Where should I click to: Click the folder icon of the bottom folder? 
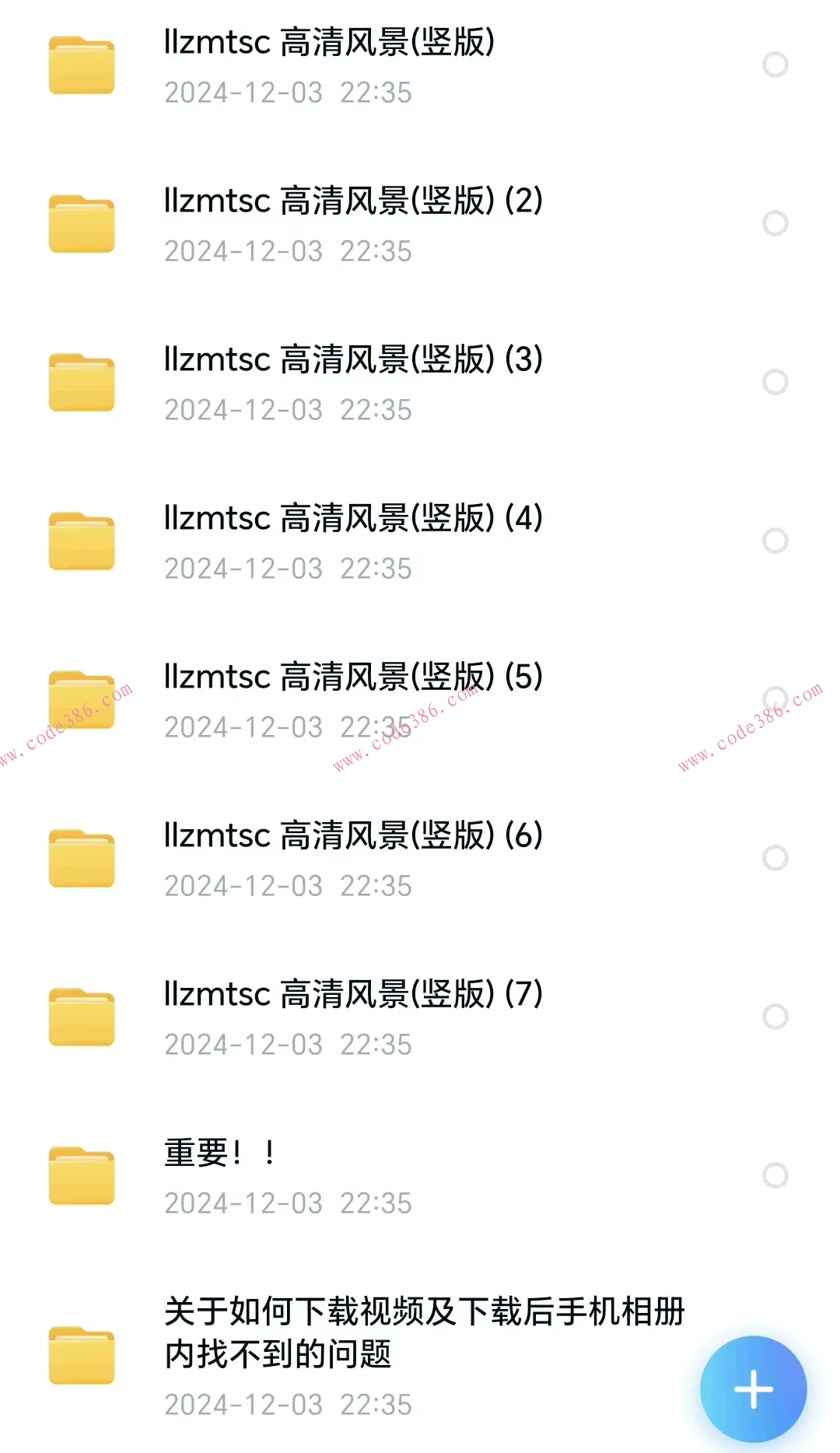[x=81, y=1356]
